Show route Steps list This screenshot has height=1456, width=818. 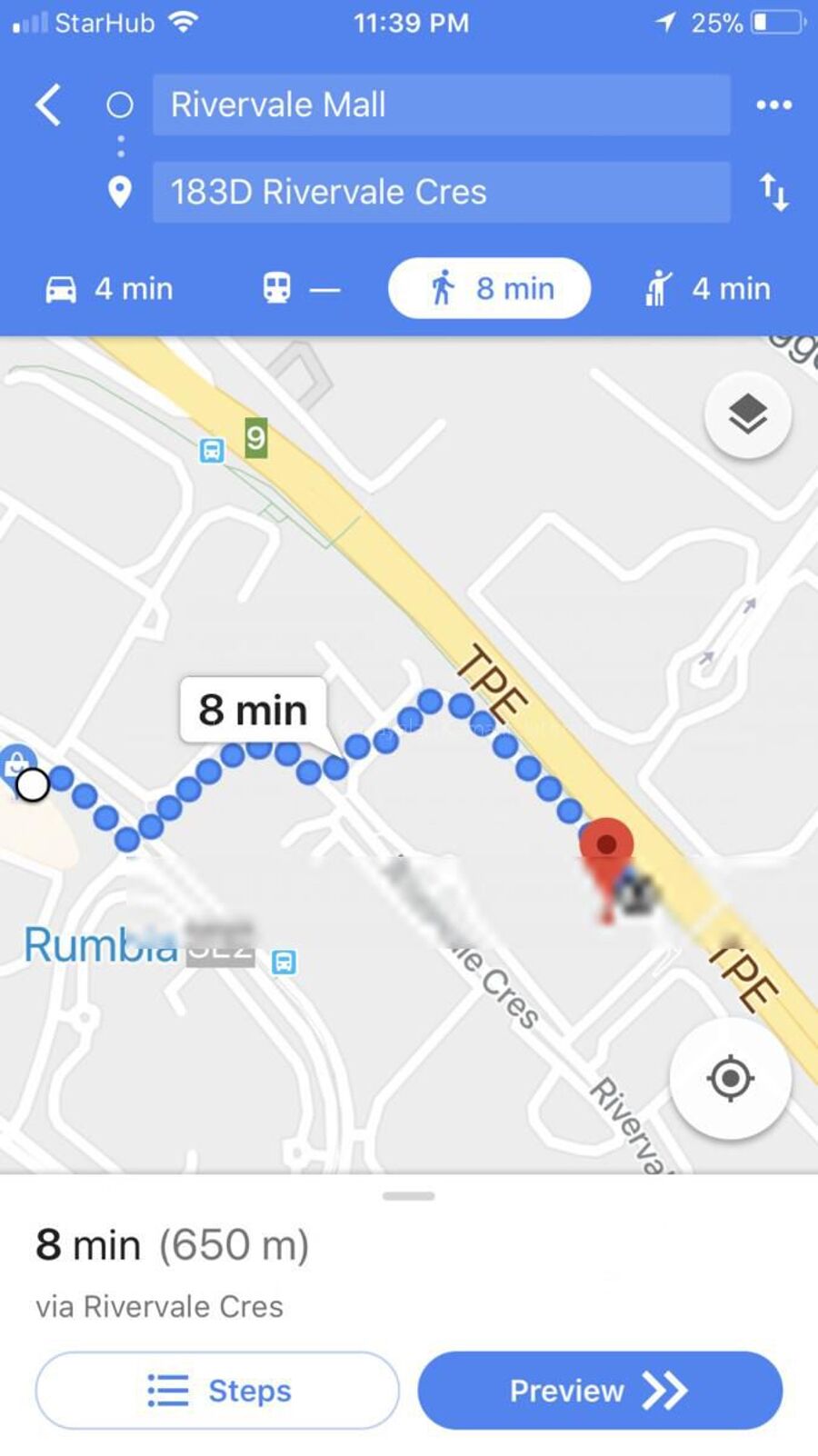point(217,1390)
